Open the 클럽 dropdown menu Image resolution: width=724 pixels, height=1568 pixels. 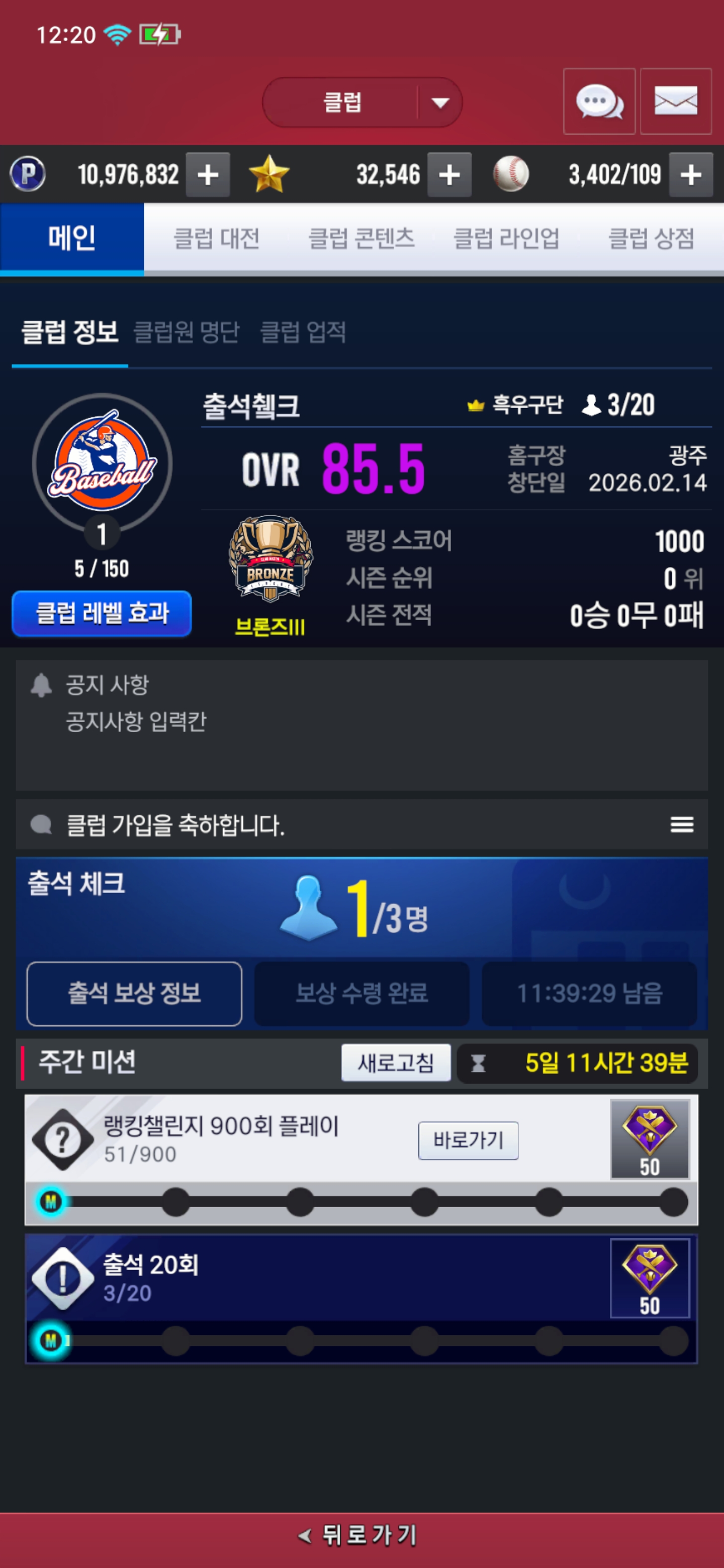[361, 102]
